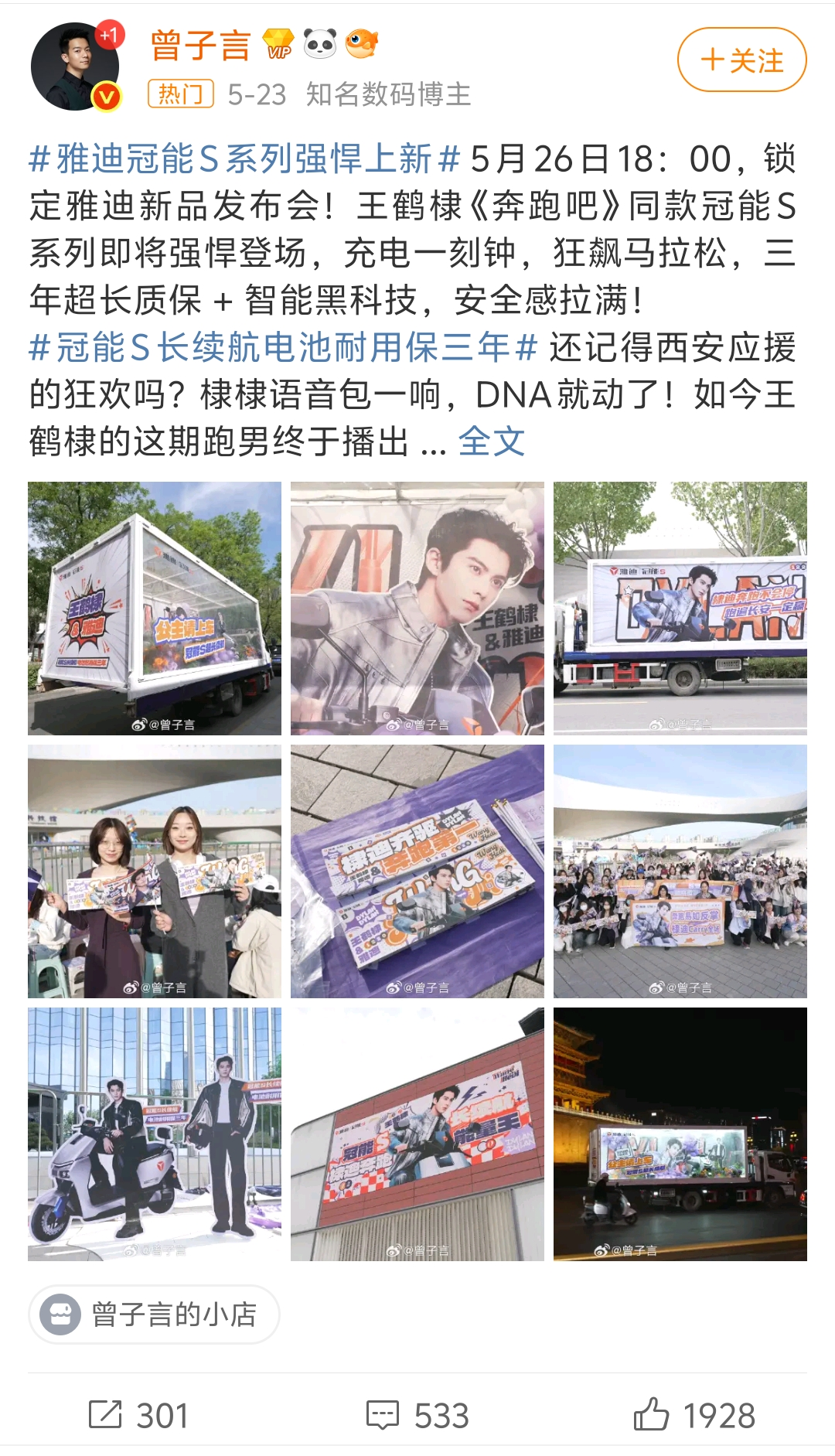View photo of two women holding banners
Screen dimensions: 835x1456
[155, 871]
